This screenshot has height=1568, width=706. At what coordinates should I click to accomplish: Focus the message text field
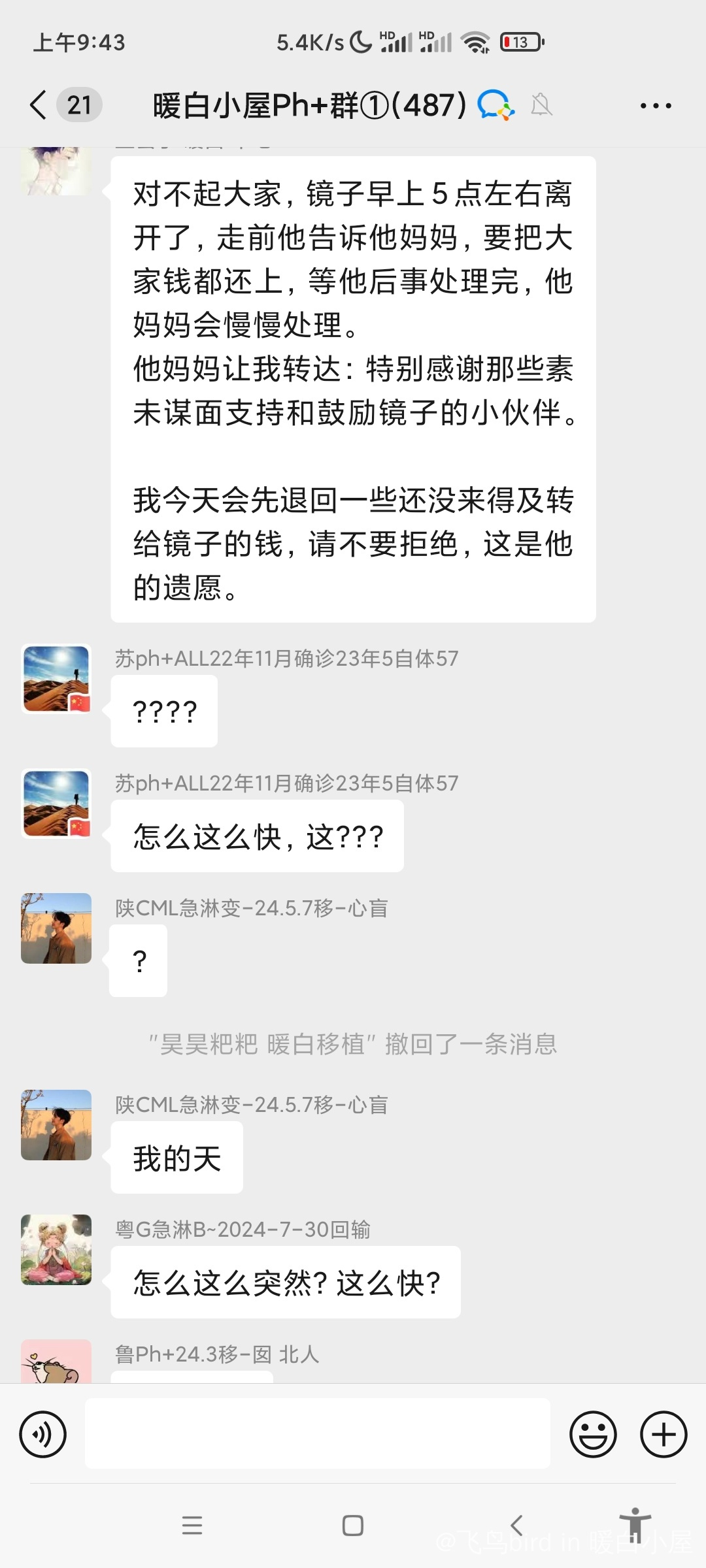coord(318,1433)
